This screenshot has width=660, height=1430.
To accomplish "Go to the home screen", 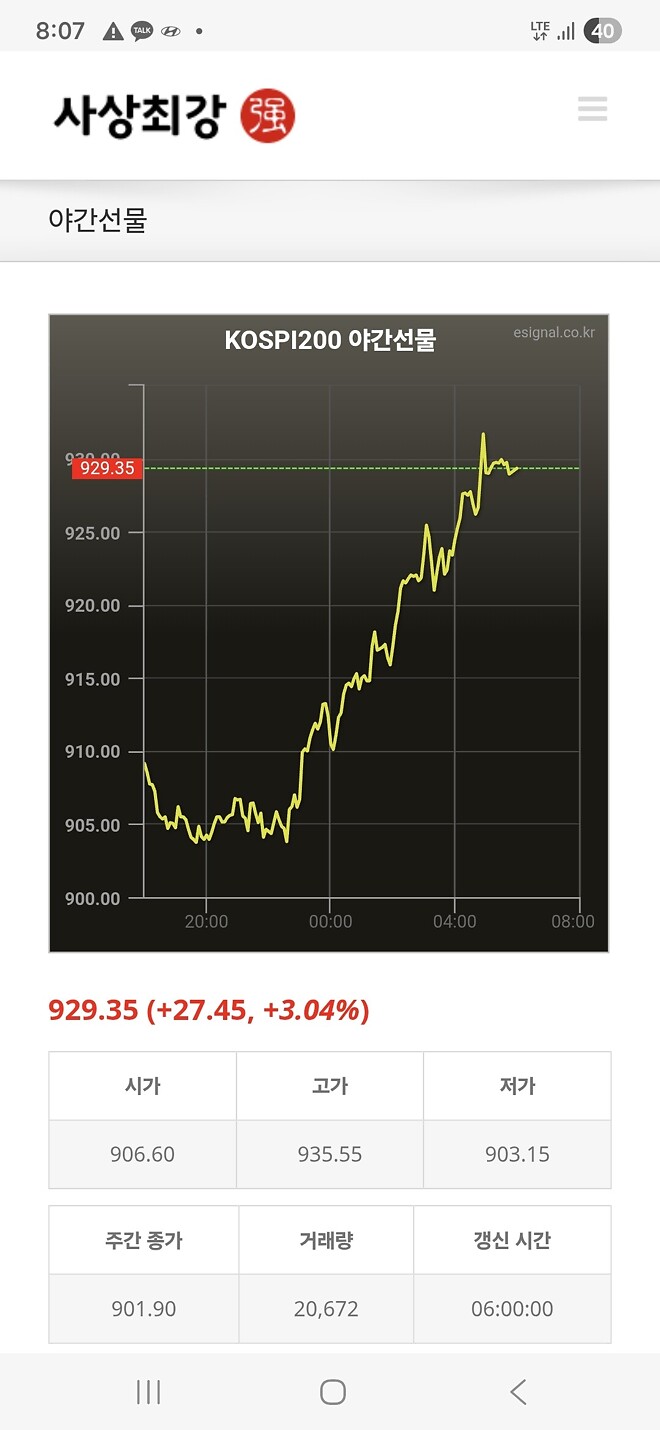I will tap(333, 1391).
